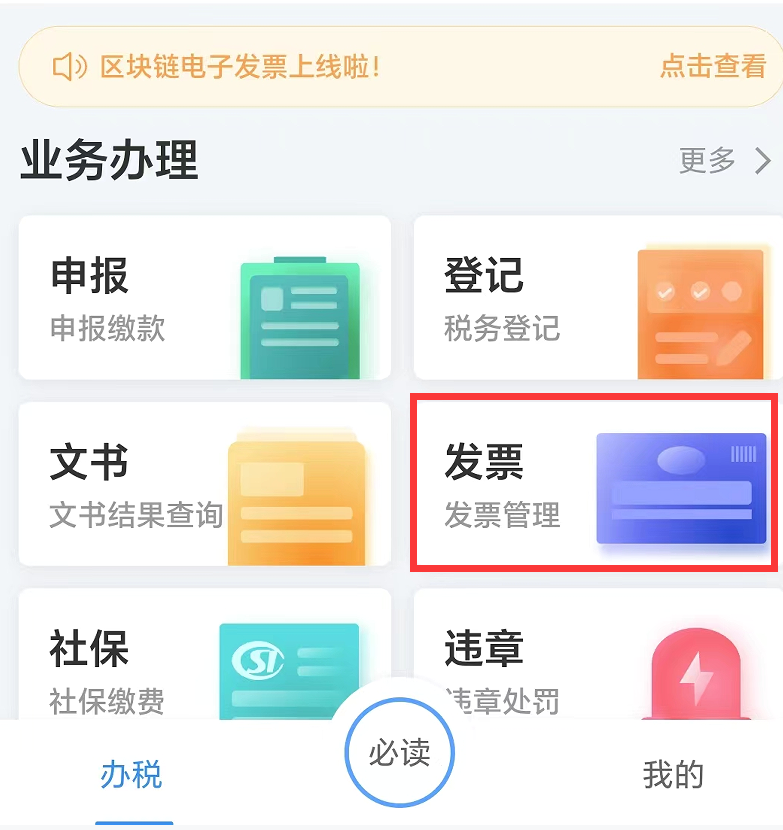This screenshot has height=830, width=783.
Task: Open the 发票 发票管理 card
Action: click(x=594, y=484)
